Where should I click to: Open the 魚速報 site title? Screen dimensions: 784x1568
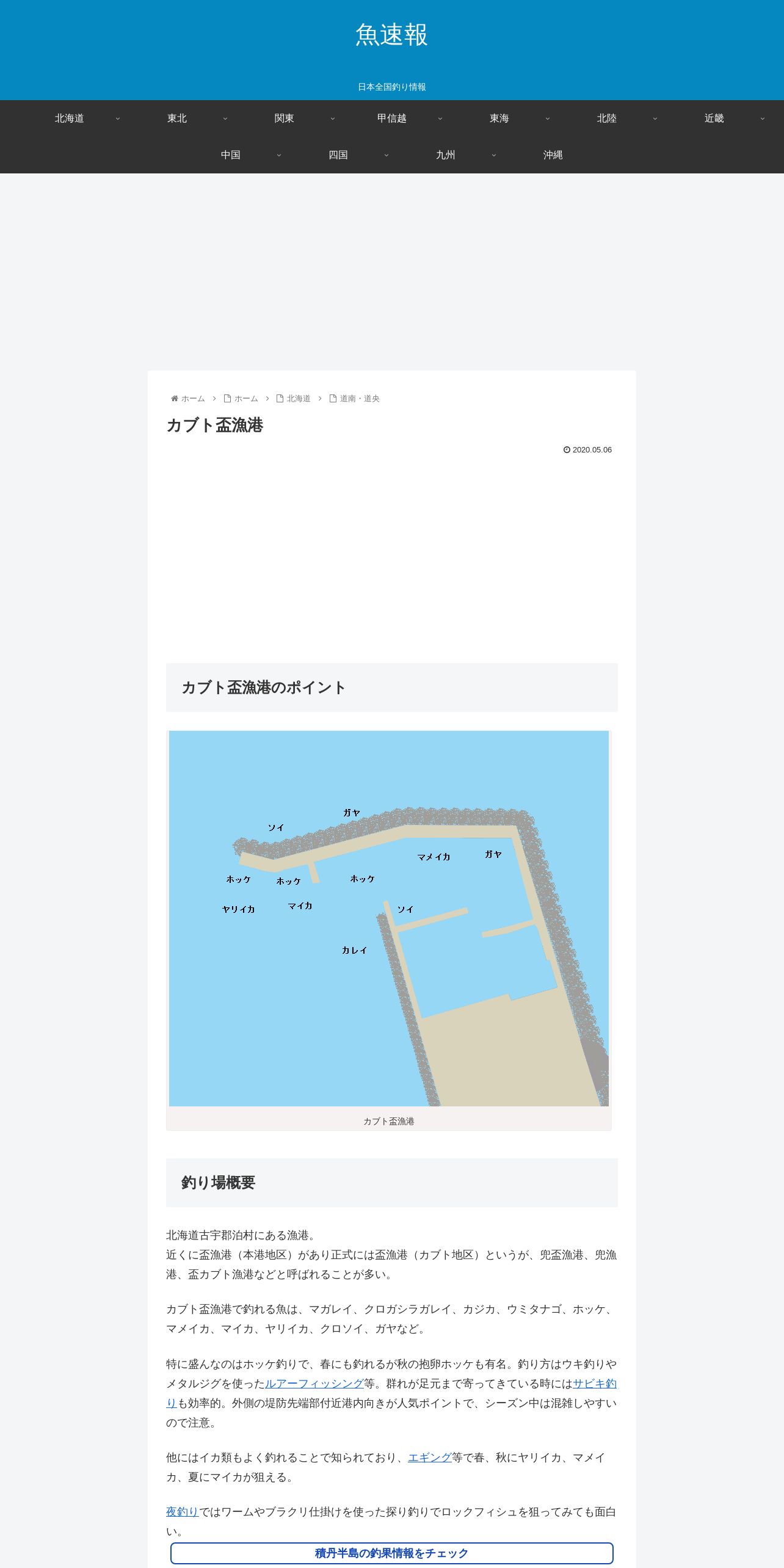point(391,35)
